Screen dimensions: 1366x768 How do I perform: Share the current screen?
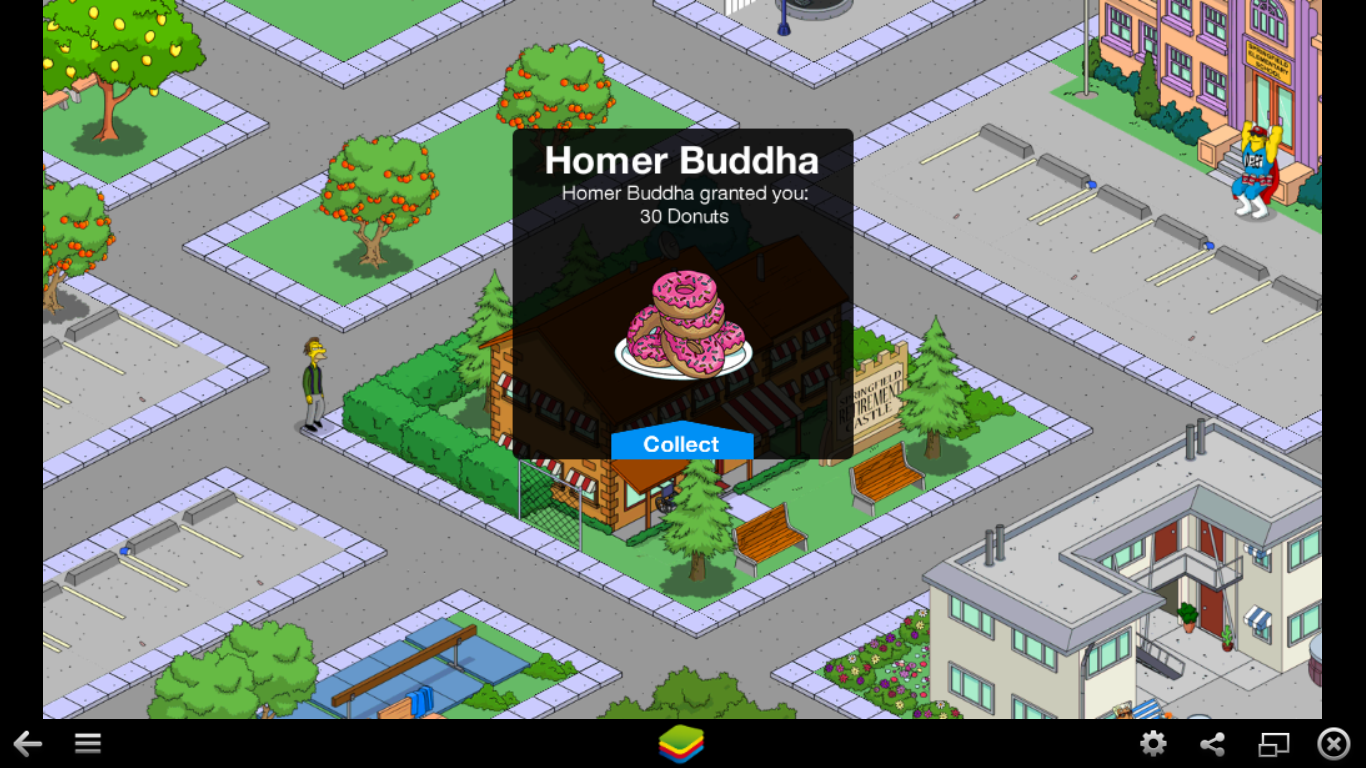1212,744
